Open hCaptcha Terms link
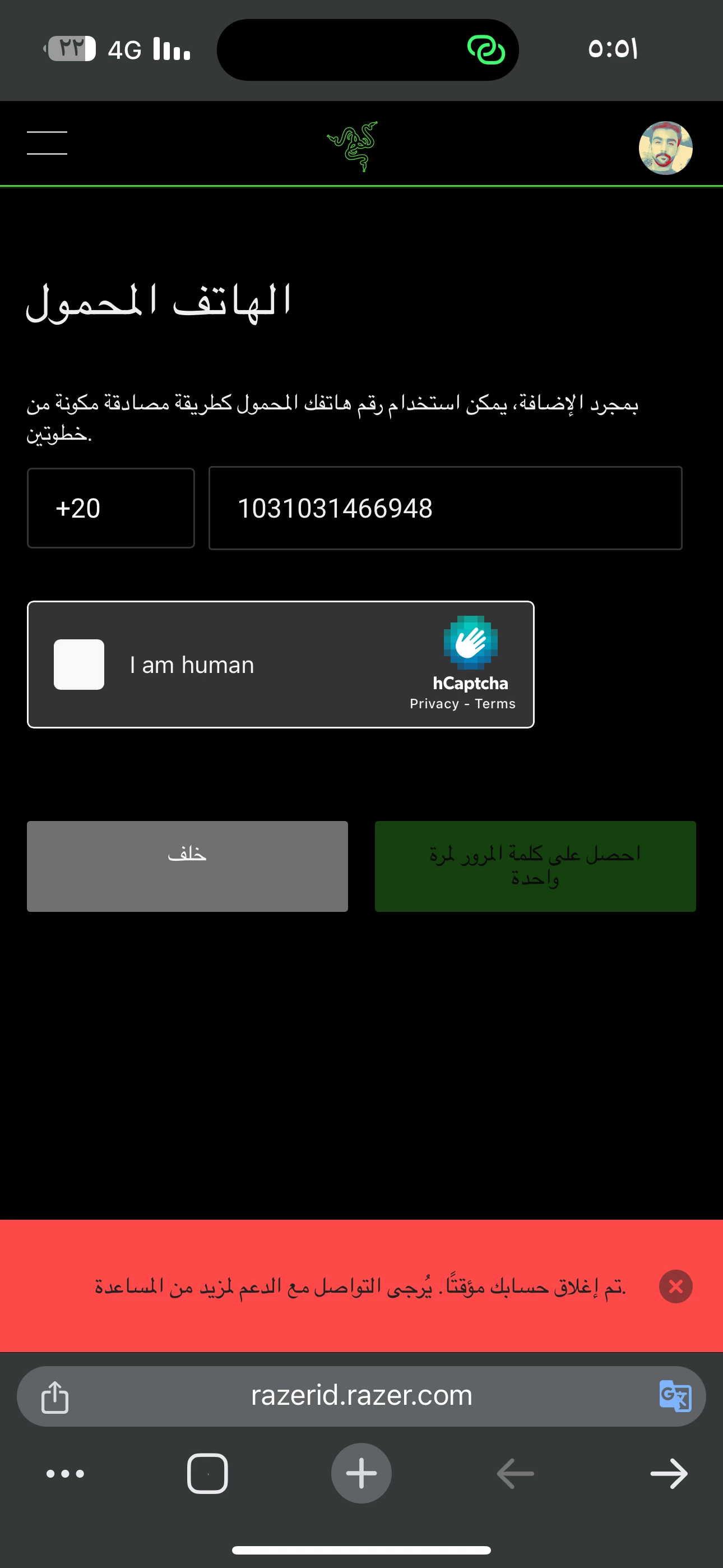 (x=495, y=704)
